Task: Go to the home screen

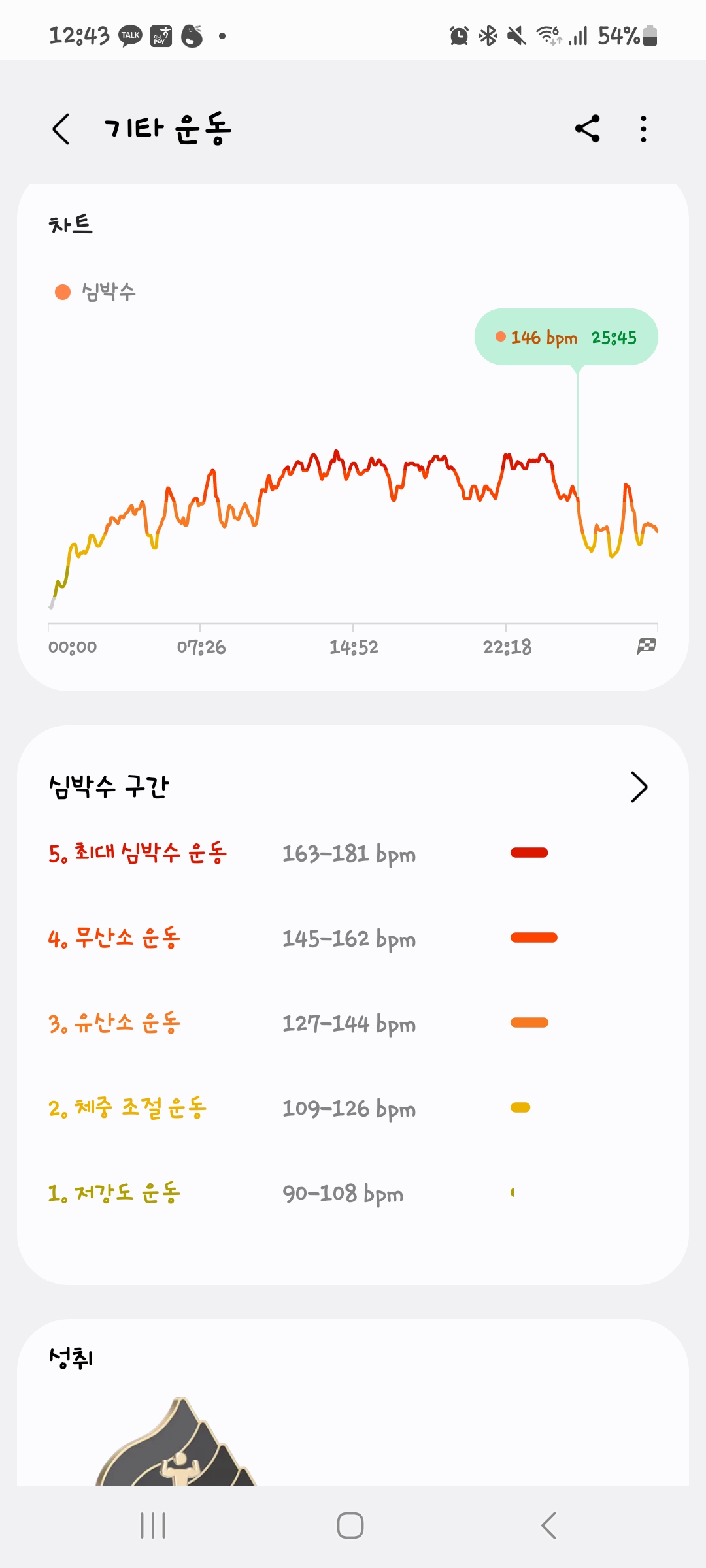Action: (350, 1526)
